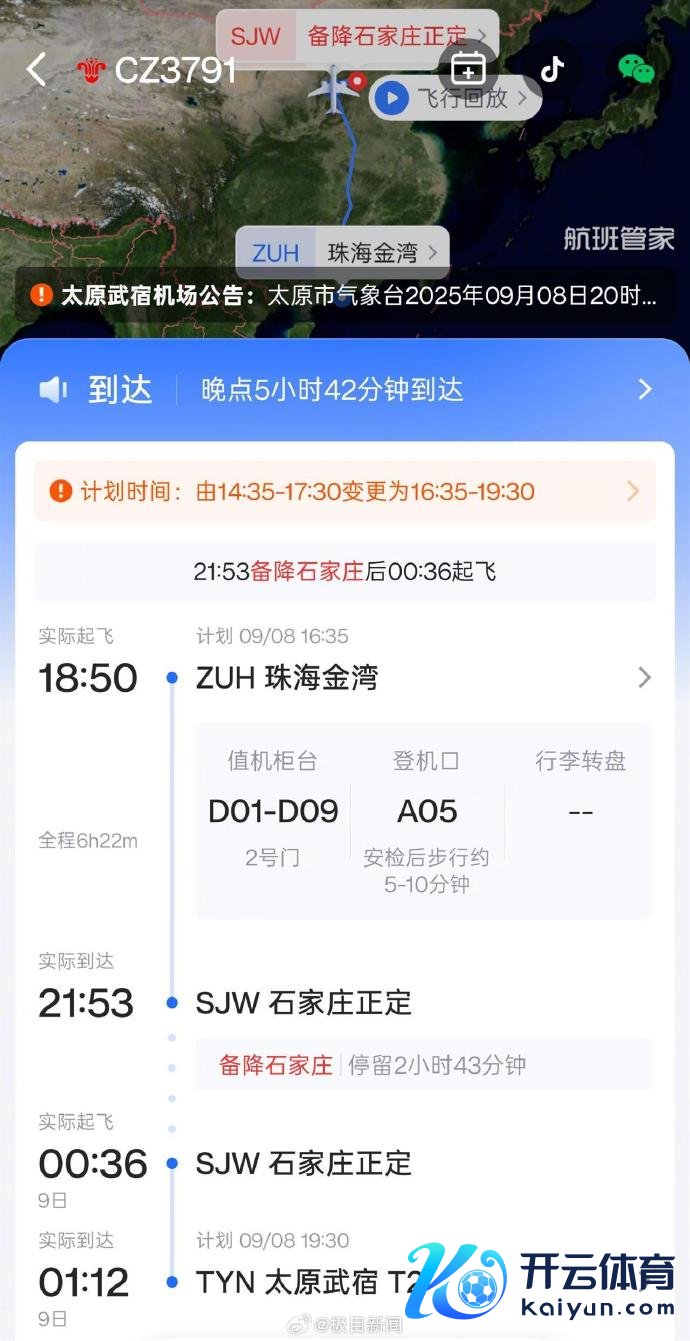Share the flight via the TikTok icon
The width and height of the screenshot is (690, 1341).
click(x=552, y=68)
